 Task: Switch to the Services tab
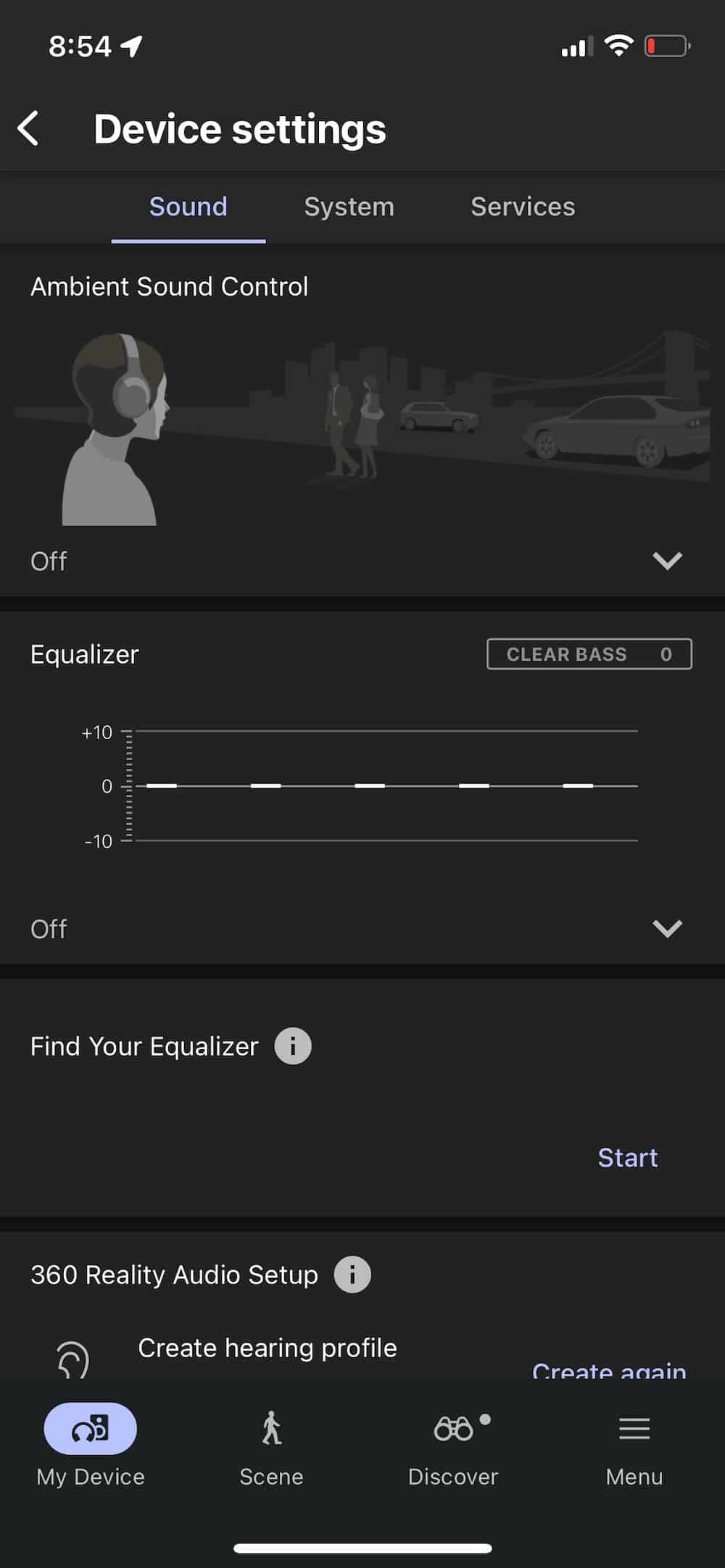coord(523,207)
